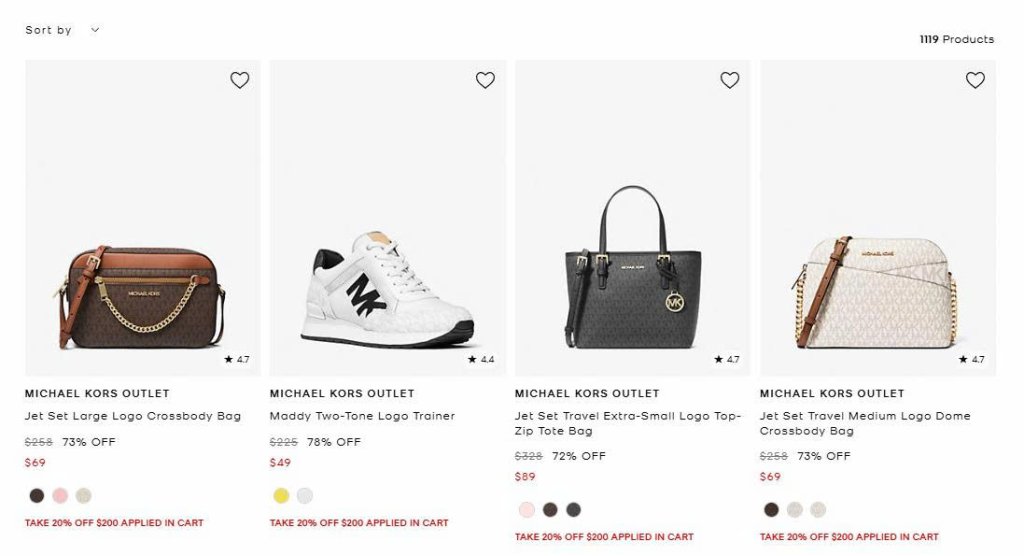Save the Jet Set Travel Medium Dome Crossbody Bag
Image resolution: width=1024 pixels, height=556 pixels.
(975, 80)
